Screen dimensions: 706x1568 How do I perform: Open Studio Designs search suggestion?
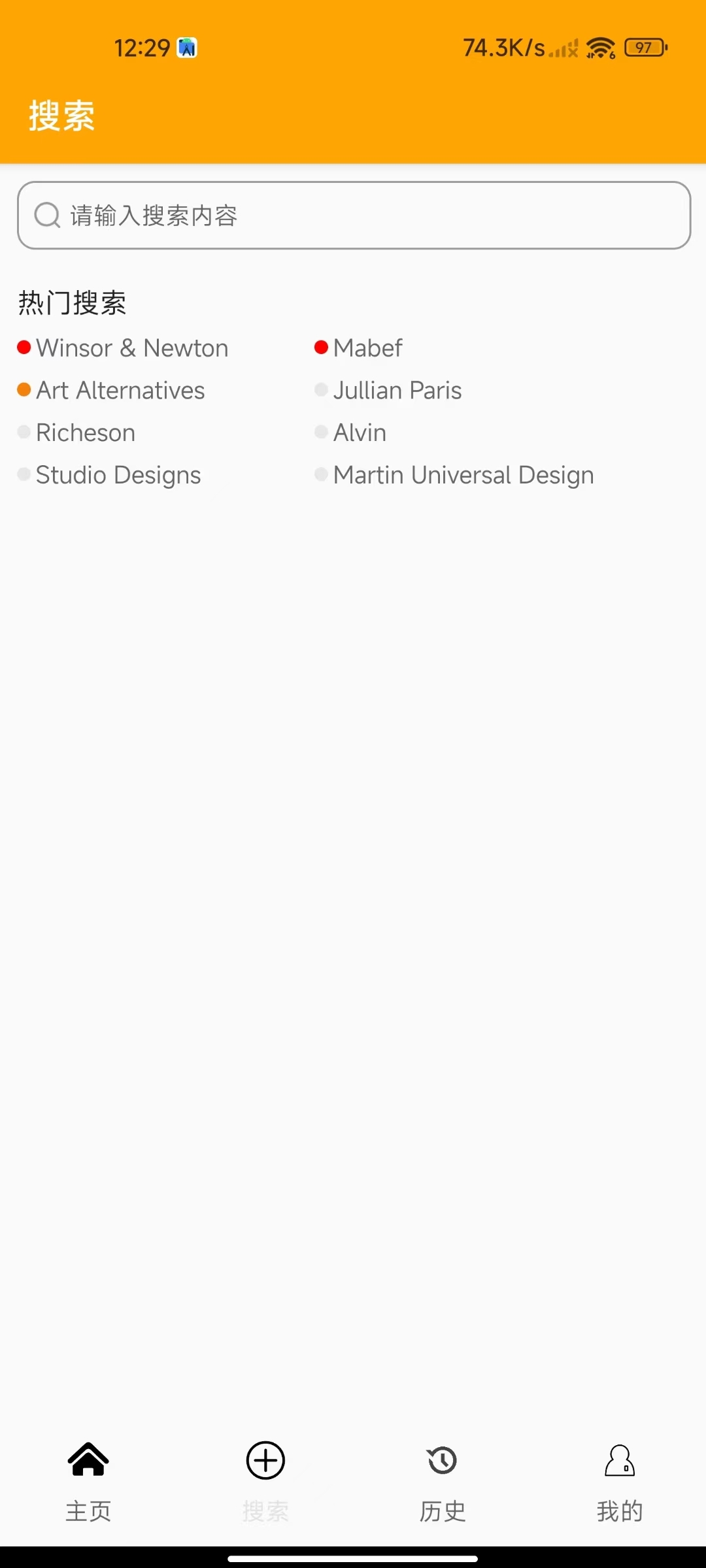(x=118, y=476)
